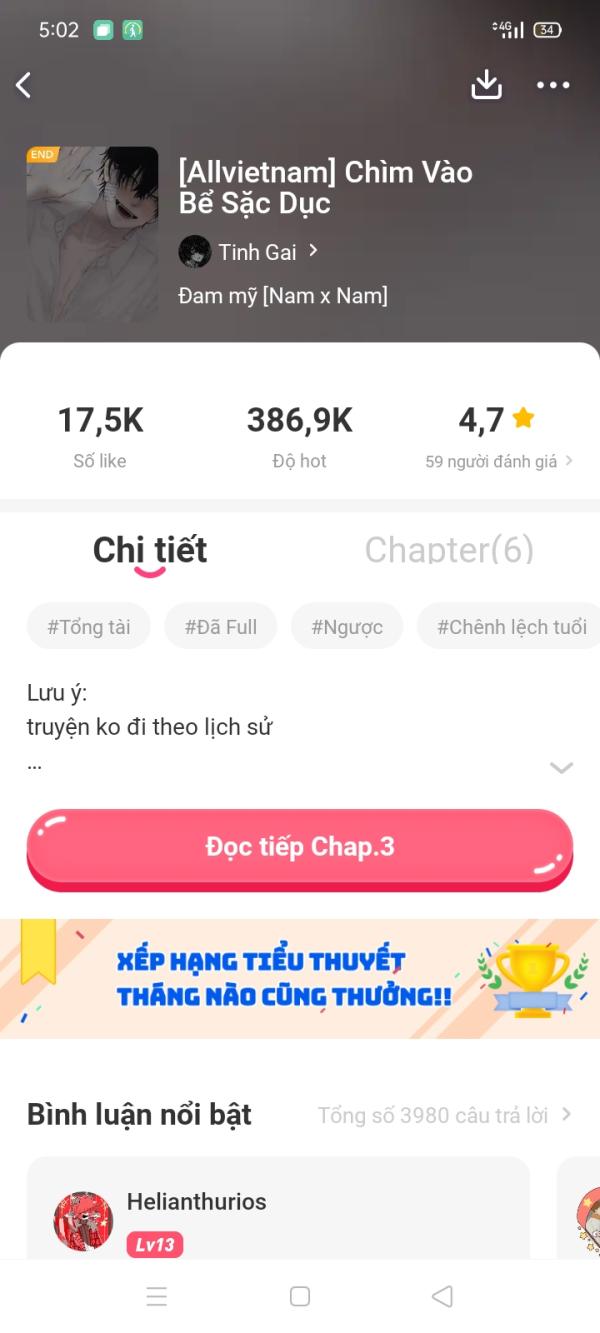Open the three-dot overflow menu
The image size is (600, 1333).
coord(553,86)
